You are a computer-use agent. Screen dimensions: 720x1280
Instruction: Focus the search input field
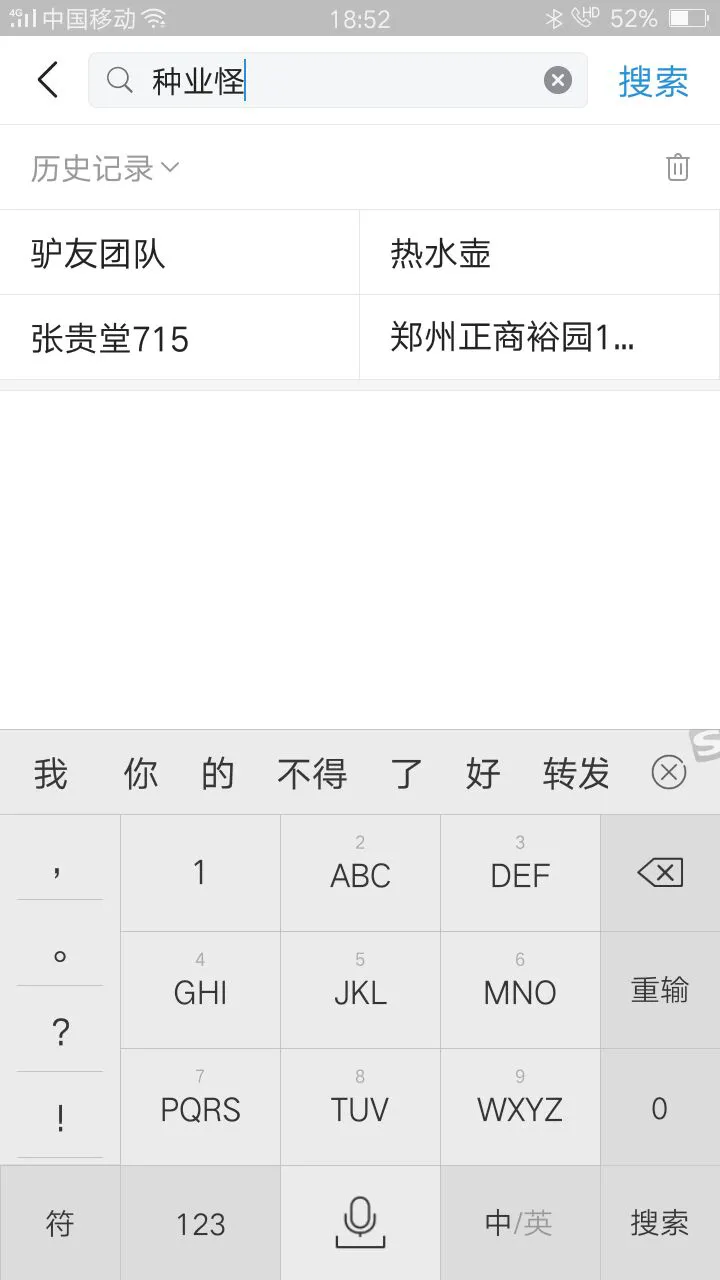[x=340, y=80]
